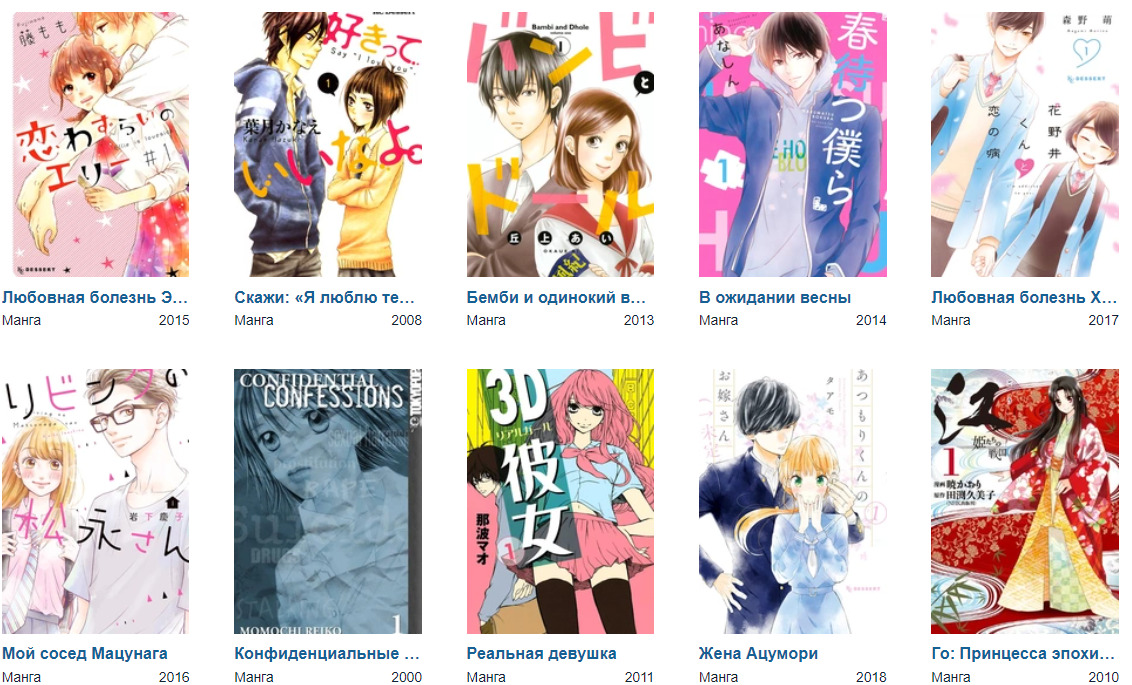Open 'В ожидании весны' manga cover
This screenshot has height=685, width=1132.
pos(792,144)
